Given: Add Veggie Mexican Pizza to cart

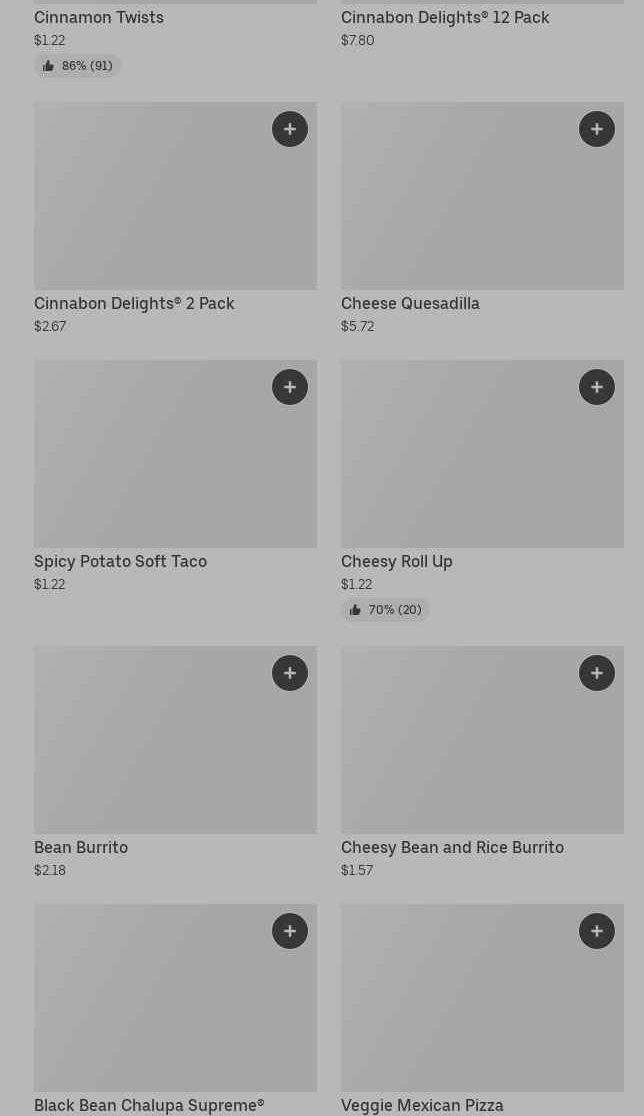Looking at the screenshot, I should [596, 931].
